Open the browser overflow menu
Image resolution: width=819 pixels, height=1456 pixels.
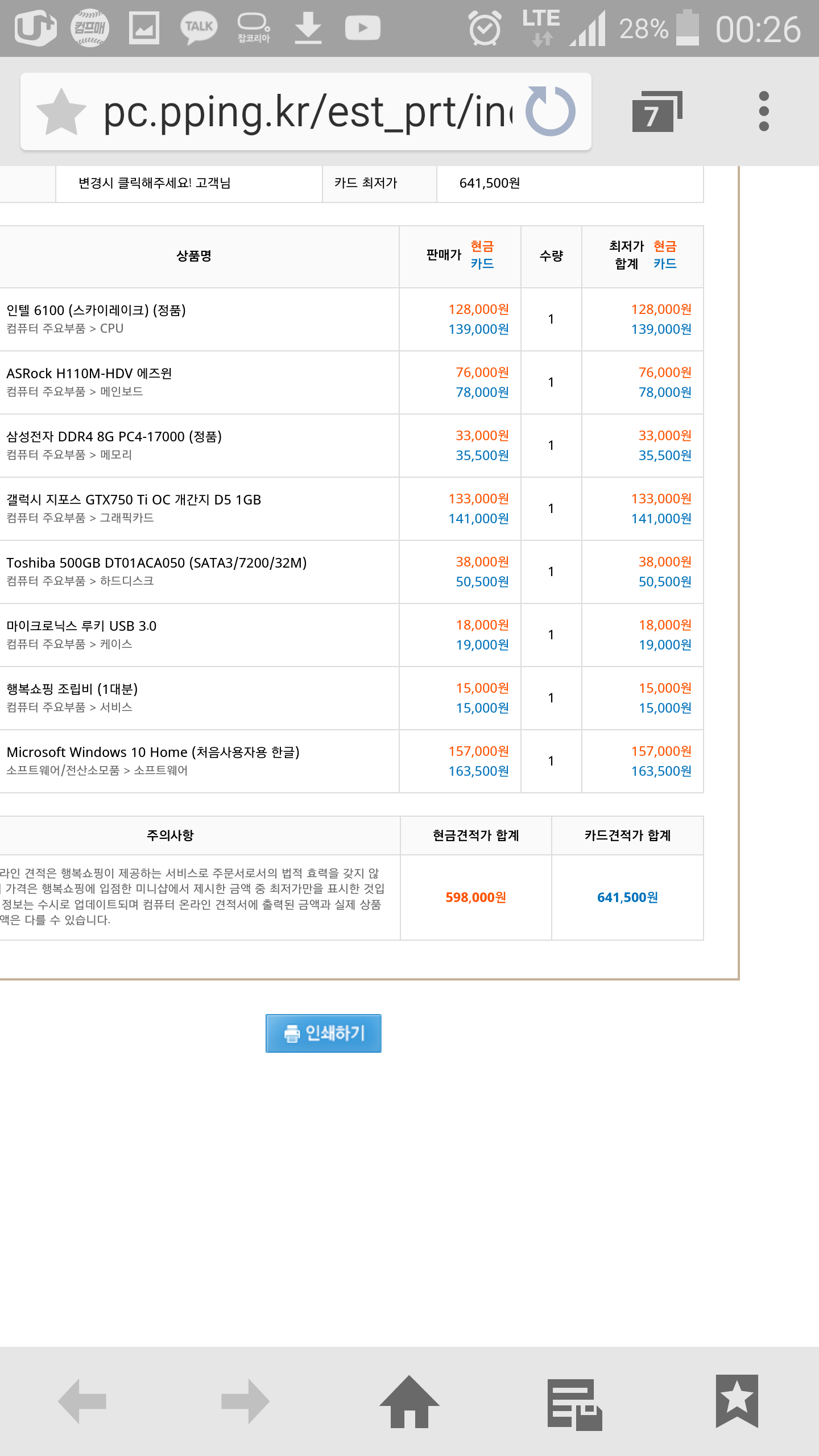coord(764,111)
